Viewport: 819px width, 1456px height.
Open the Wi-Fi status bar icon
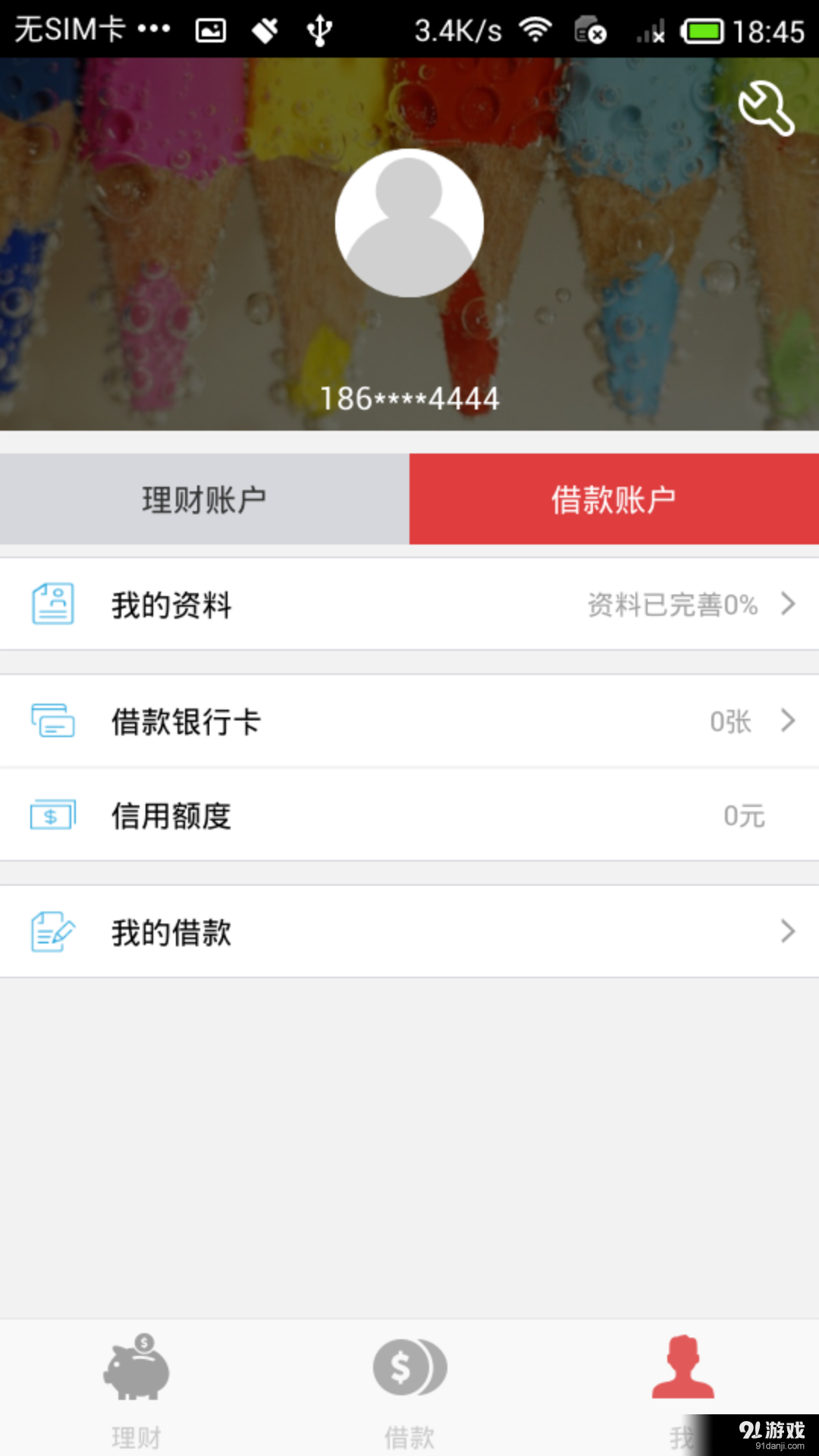pos(535,29)
